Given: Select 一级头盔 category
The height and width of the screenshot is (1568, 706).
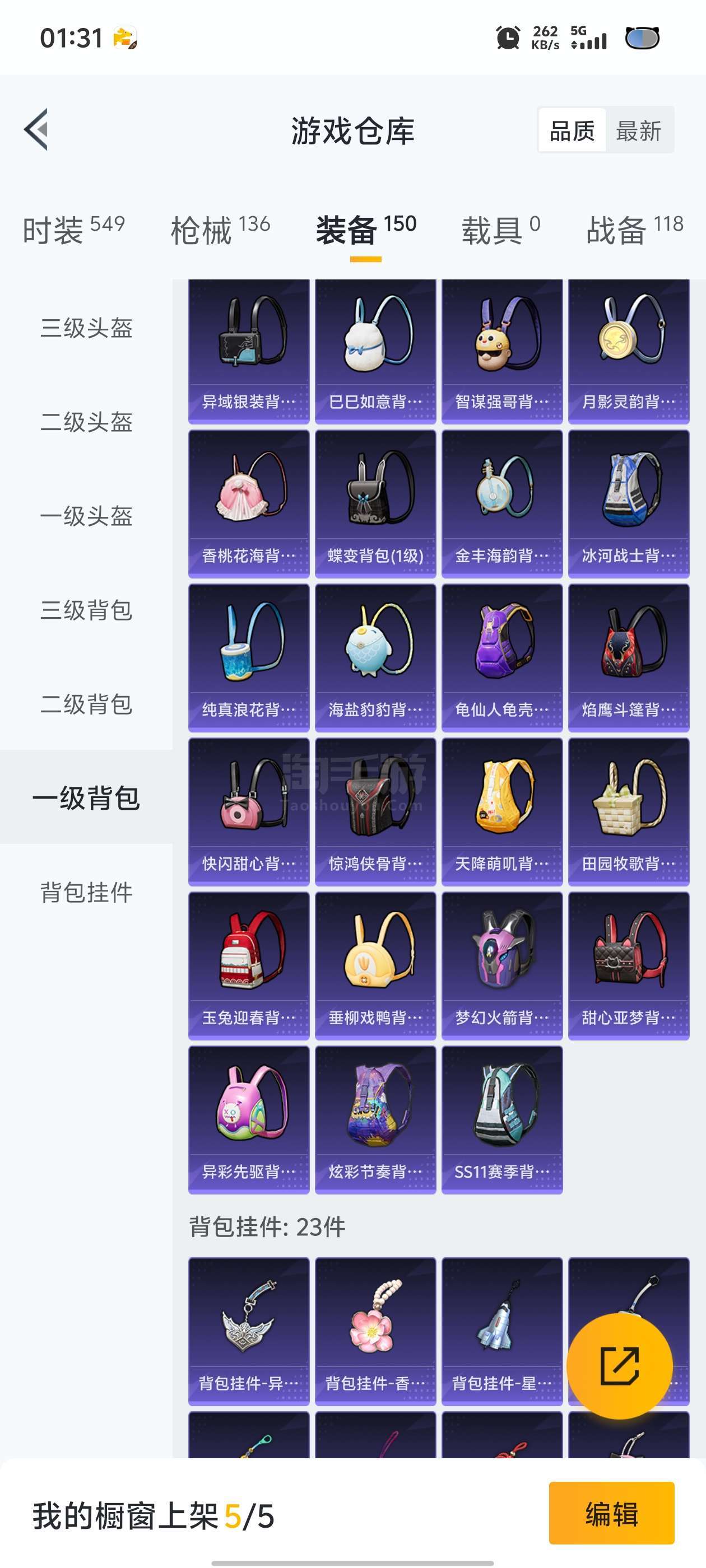Looking at the screenshot, I should pos(86,516).
